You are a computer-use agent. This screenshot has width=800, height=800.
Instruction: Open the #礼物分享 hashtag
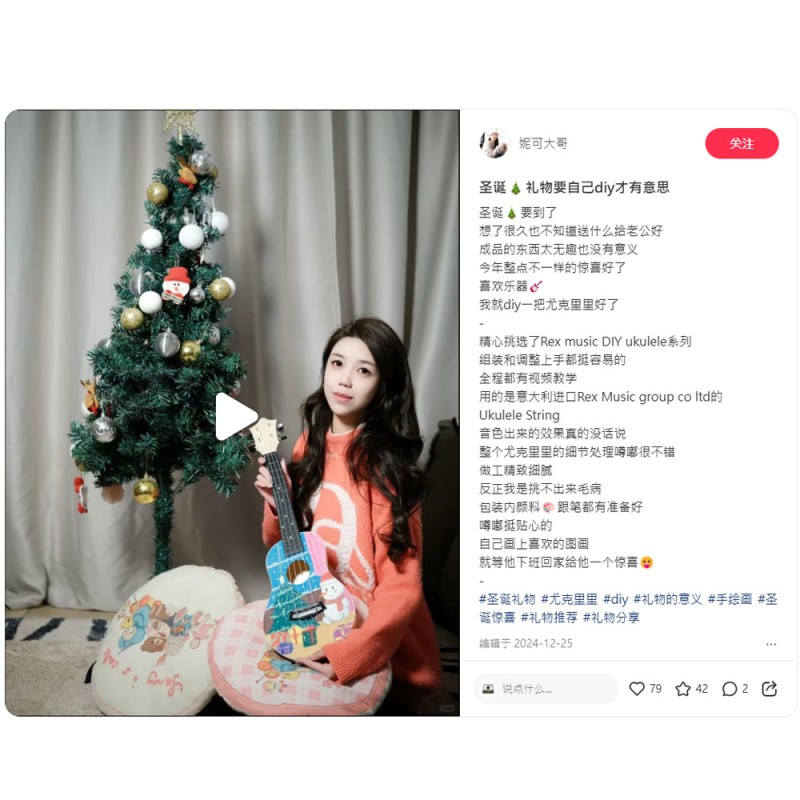coord(611,617)
